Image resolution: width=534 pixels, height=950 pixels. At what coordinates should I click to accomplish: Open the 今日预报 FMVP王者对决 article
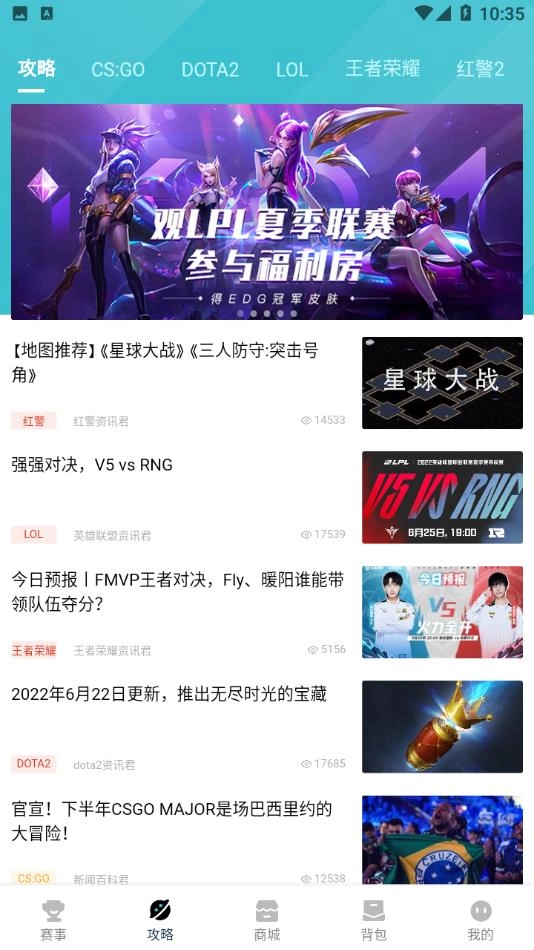[x=267, y=612]
